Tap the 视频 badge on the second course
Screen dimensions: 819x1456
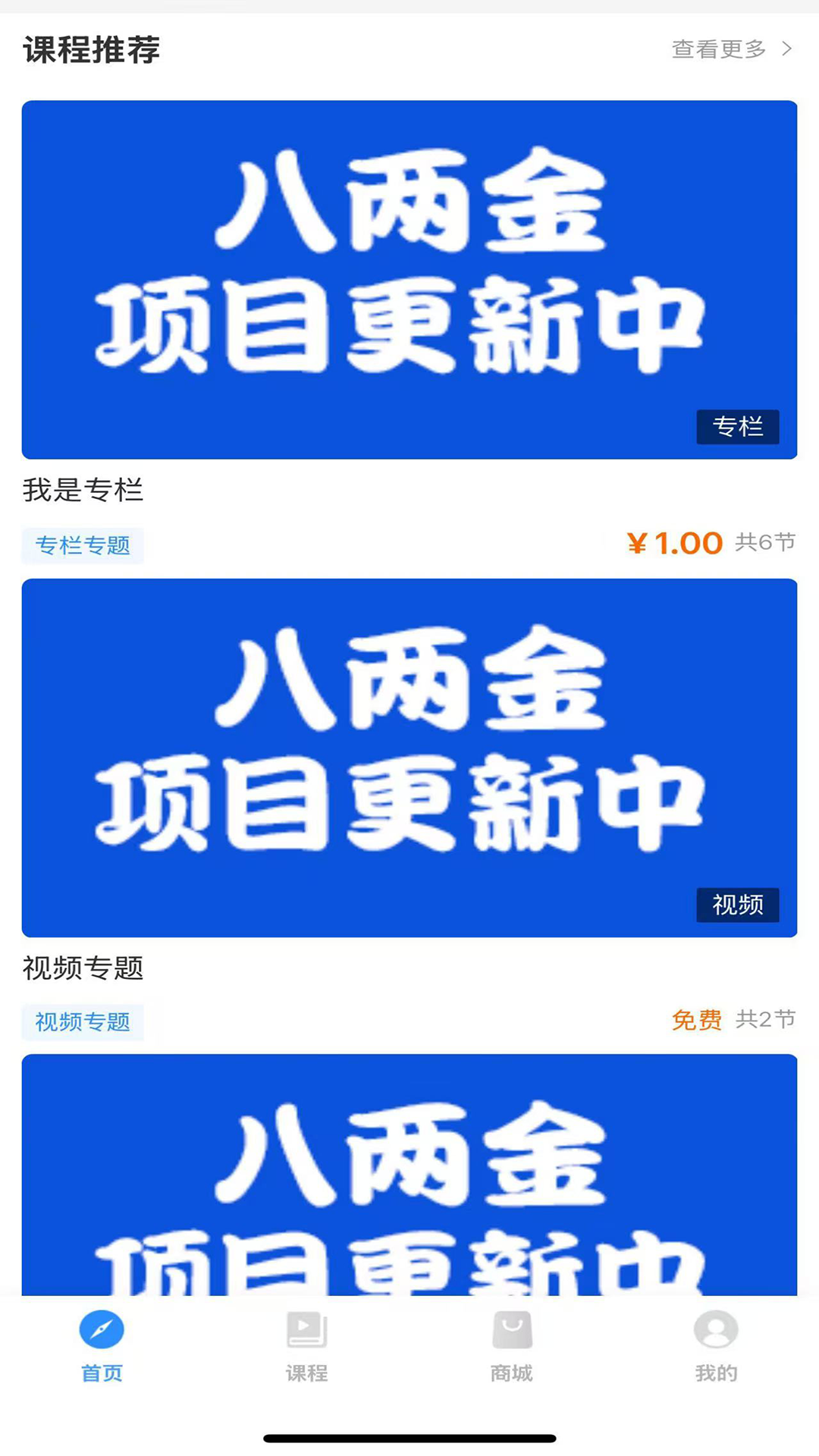click(736, 905)
